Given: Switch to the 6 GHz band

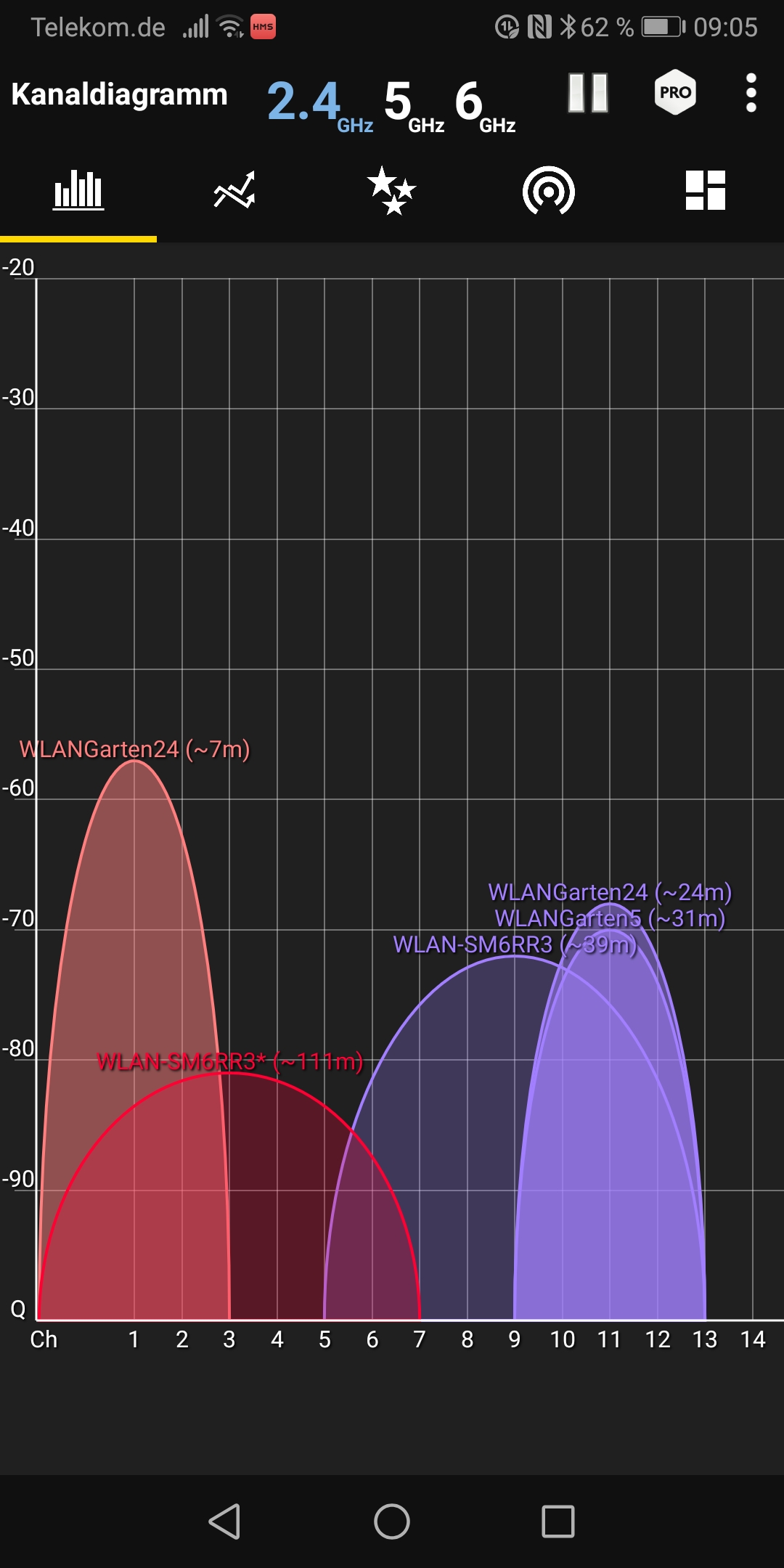Looking at the screenshot, I should 486,105.
